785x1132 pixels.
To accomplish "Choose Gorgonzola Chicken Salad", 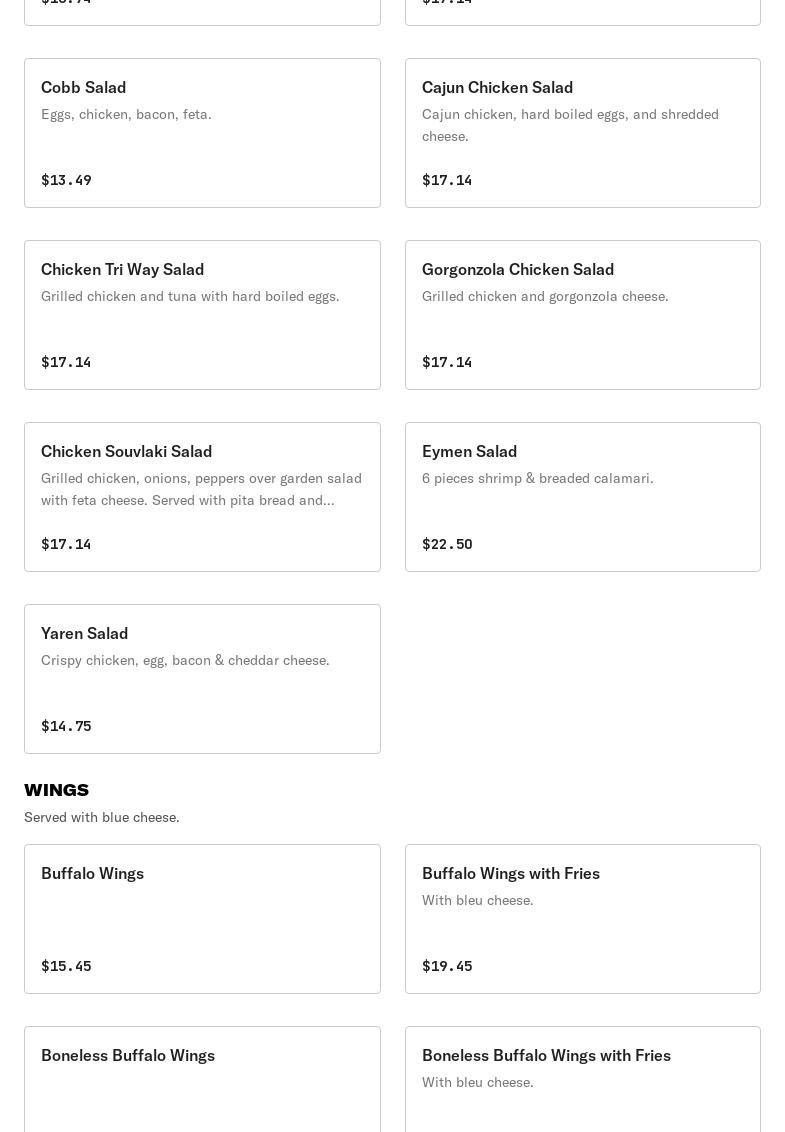I will point(582,315).
